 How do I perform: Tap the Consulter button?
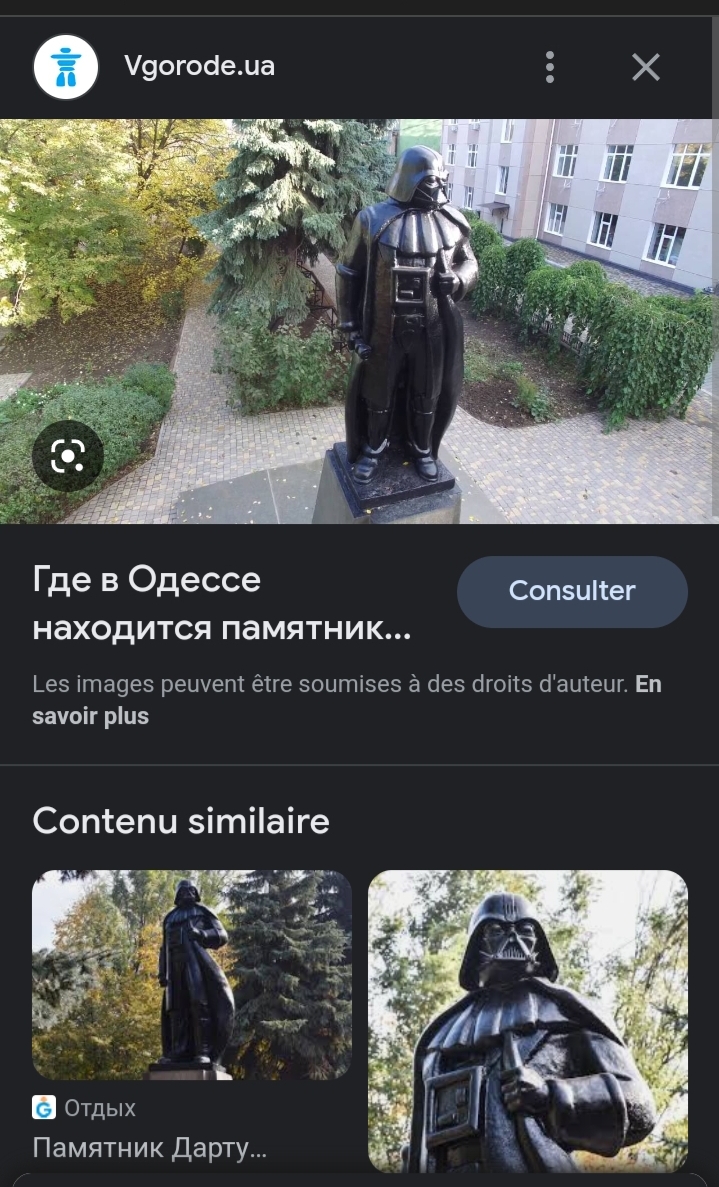[572, 591]
